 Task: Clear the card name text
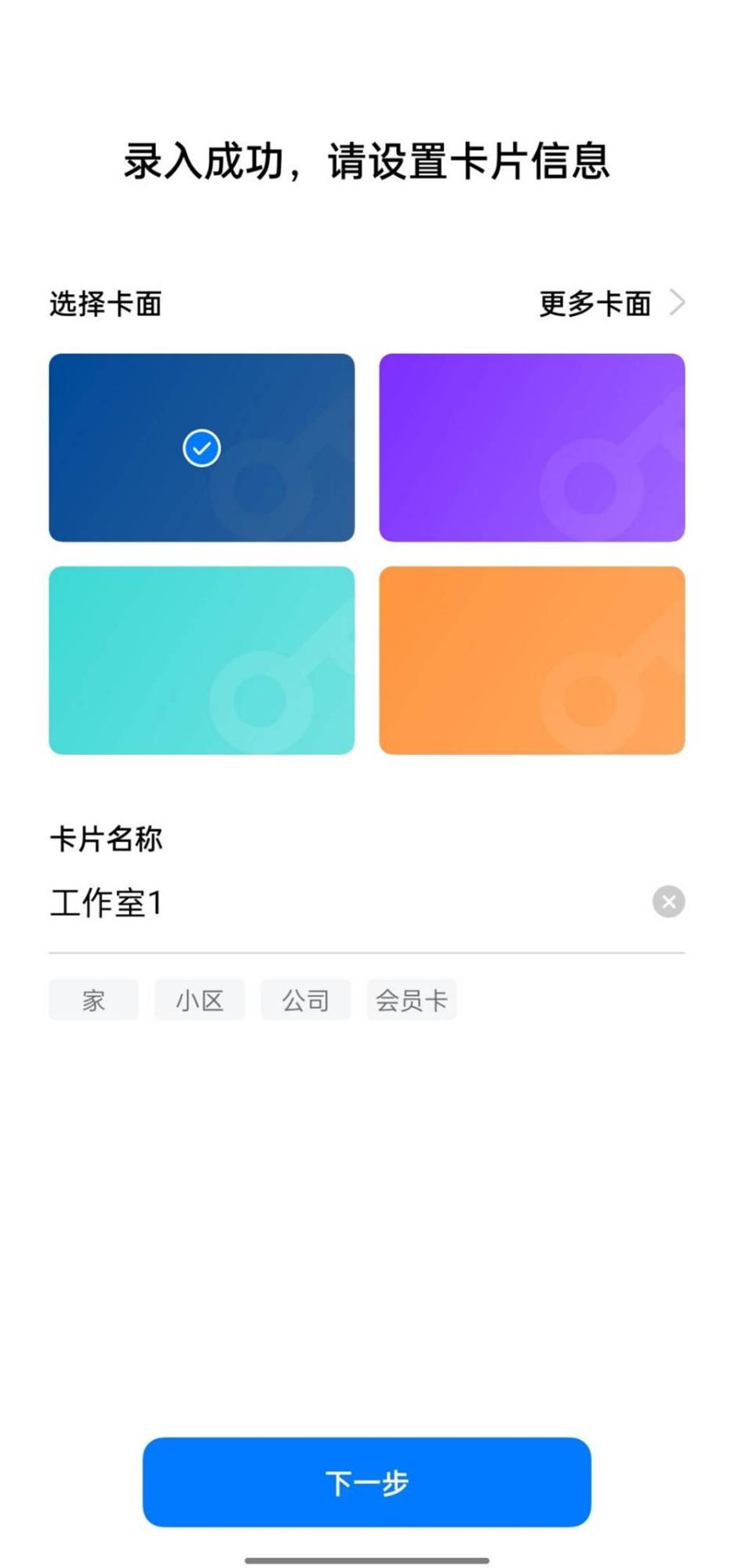[668, 902]
